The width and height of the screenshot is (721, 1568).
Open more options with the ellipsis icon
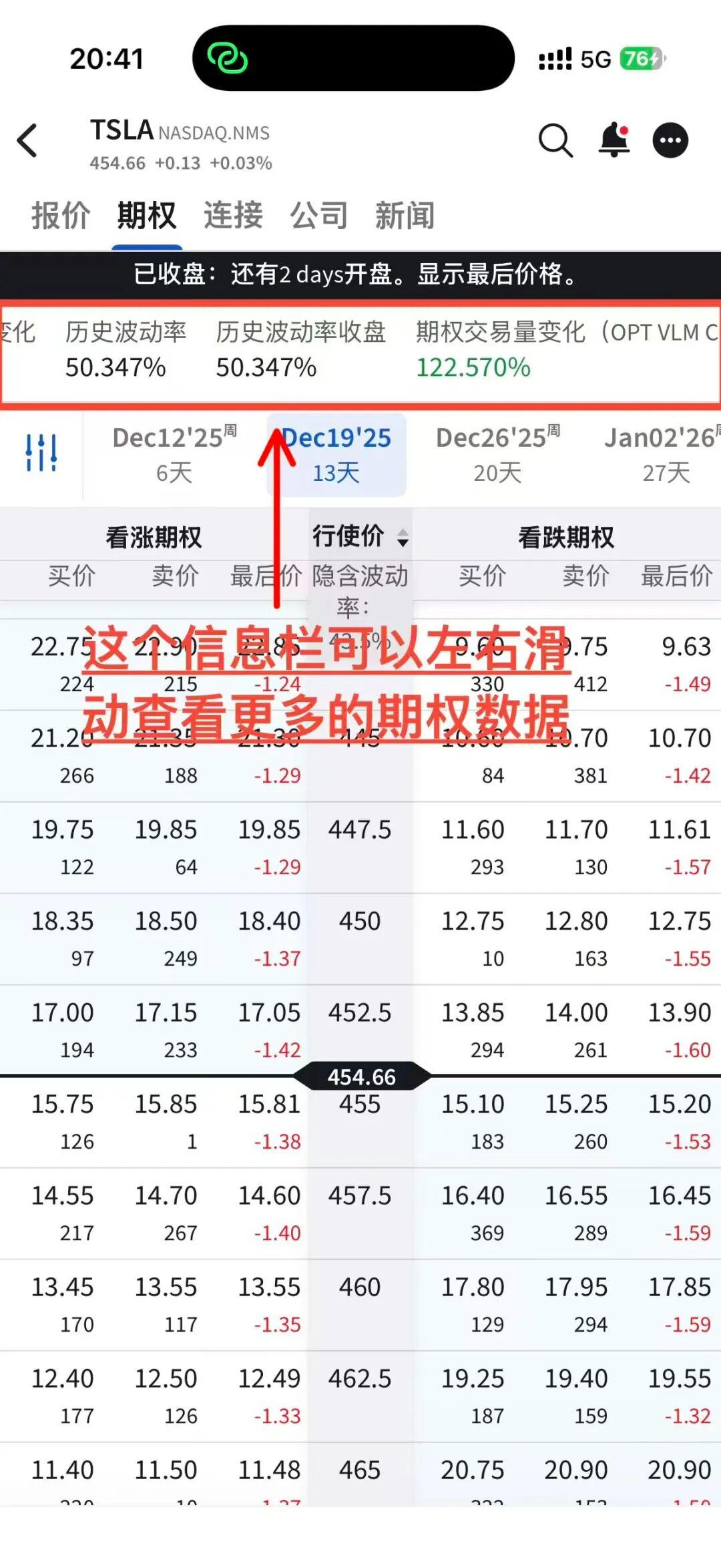tap(670, 140)
